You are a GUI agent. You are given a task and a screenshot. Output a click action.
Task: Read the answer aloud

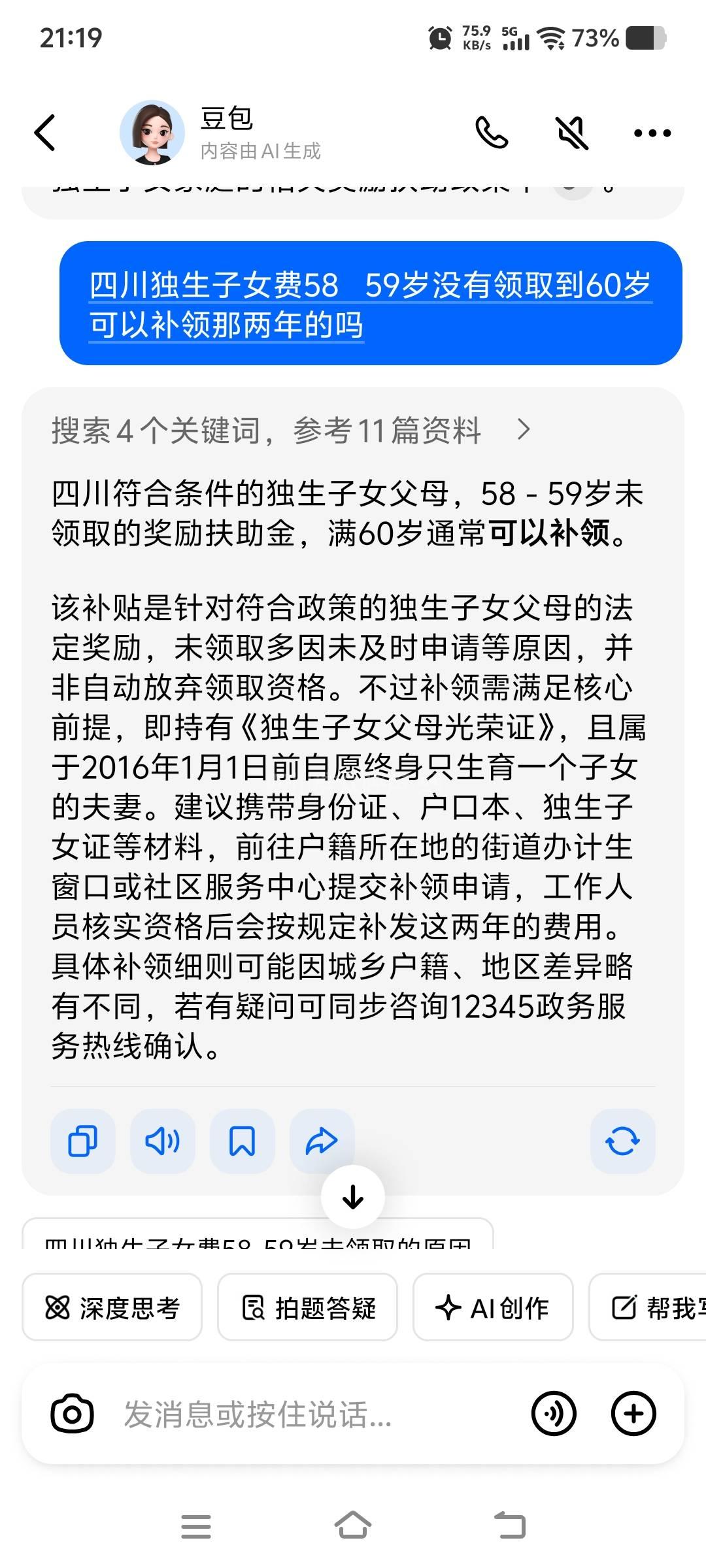click(163, 1141)
